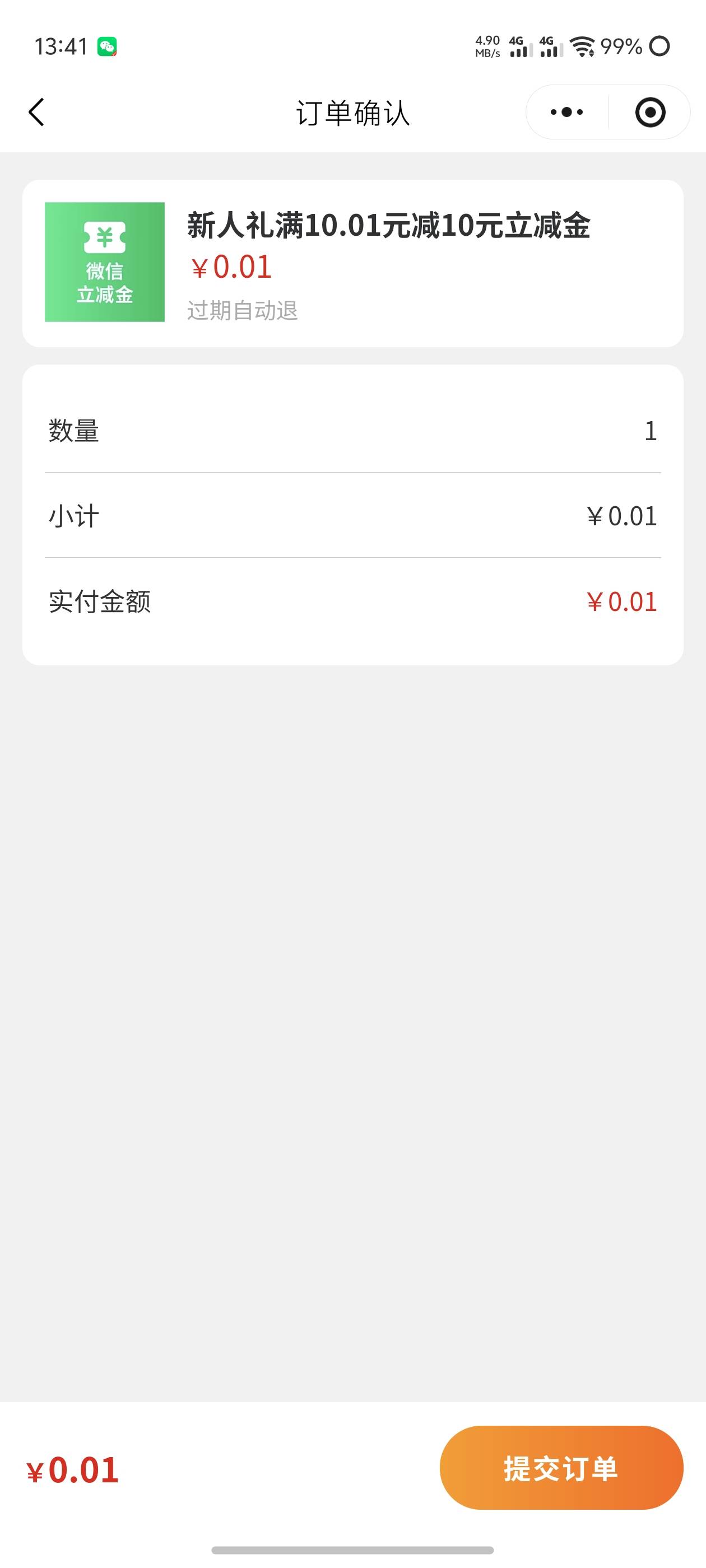Screen dimensions: 706x1568
Task: Close the mini program with circle button
Action: coord(650,113)
